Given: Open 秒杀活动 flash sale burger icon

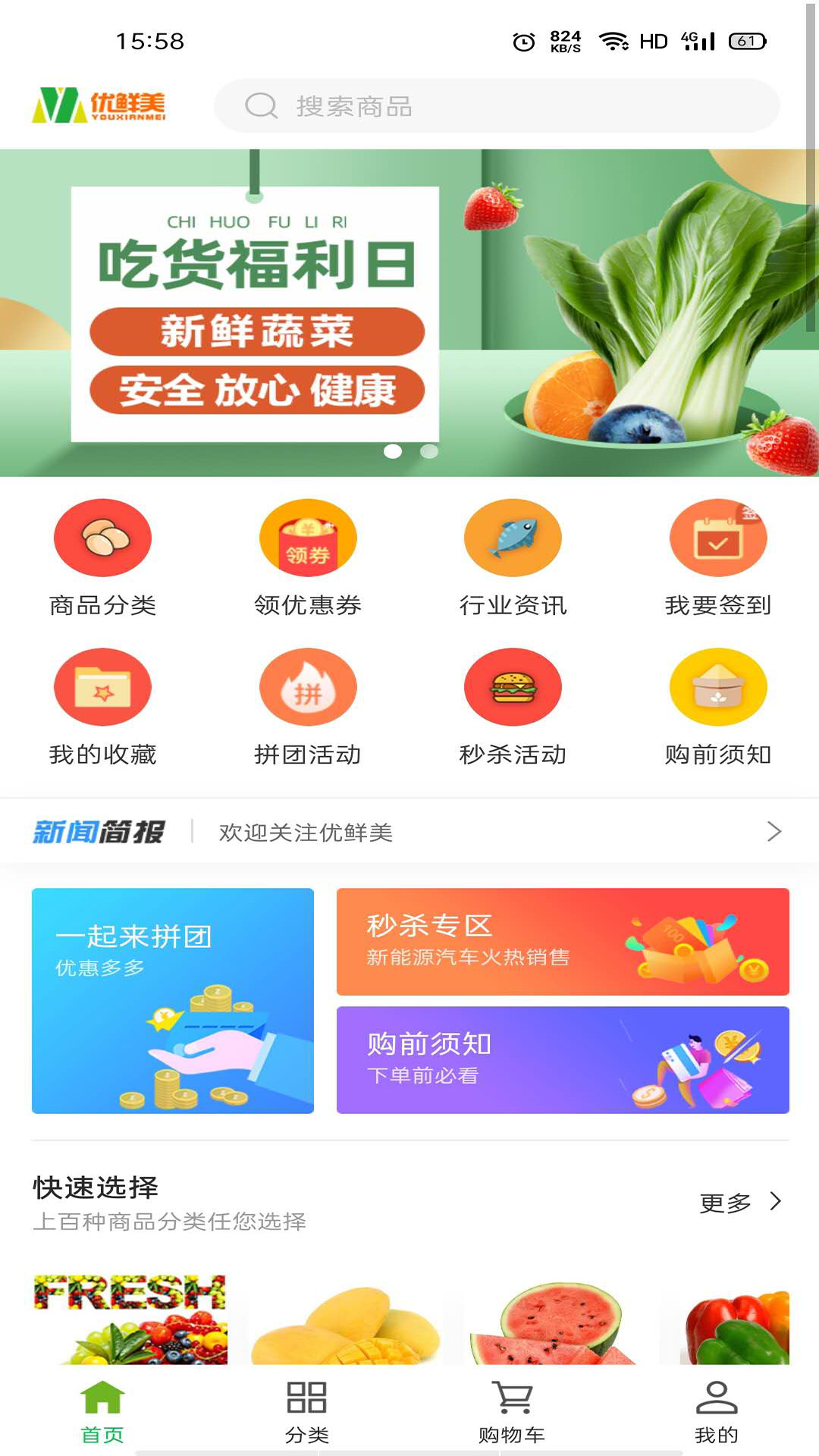Looking at the screenshot, I should [513, 686].
